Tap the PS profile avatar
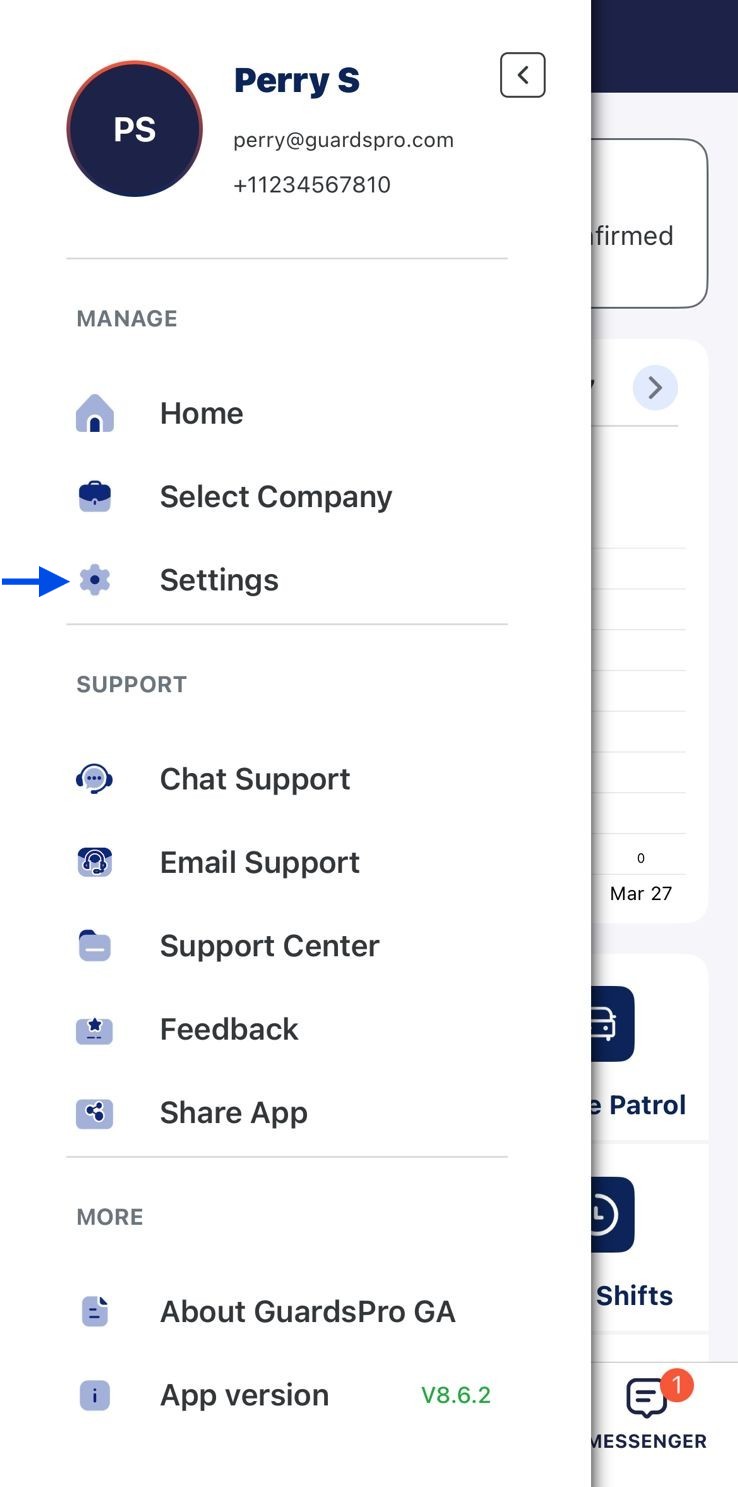Image resolution: width=738 pixels, height=1487 pixels. [135, 129]
